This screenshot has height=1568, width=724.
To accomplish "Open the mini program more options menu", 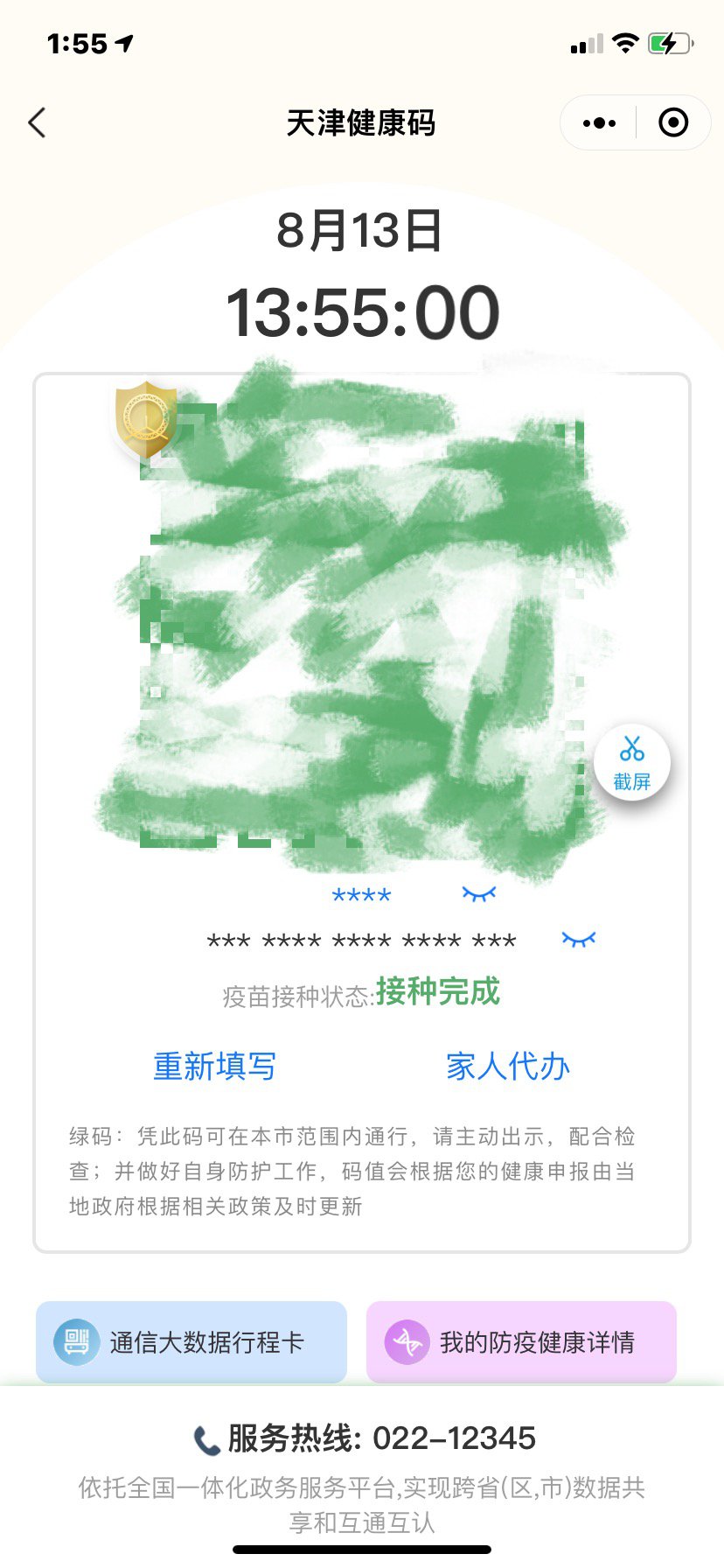I will click(x=599, y=123).
